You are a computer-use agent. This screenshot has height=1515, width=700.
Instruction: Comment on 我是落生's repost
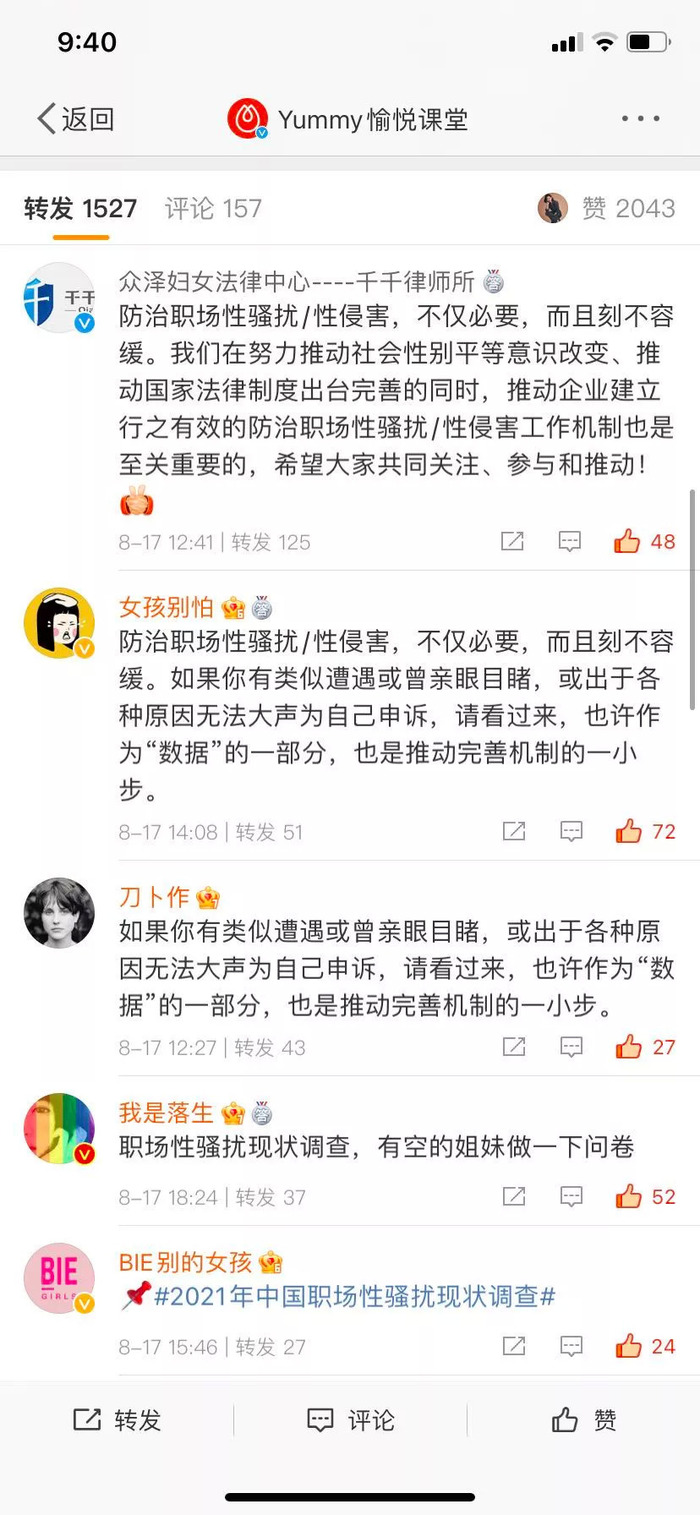point(571,1197)
